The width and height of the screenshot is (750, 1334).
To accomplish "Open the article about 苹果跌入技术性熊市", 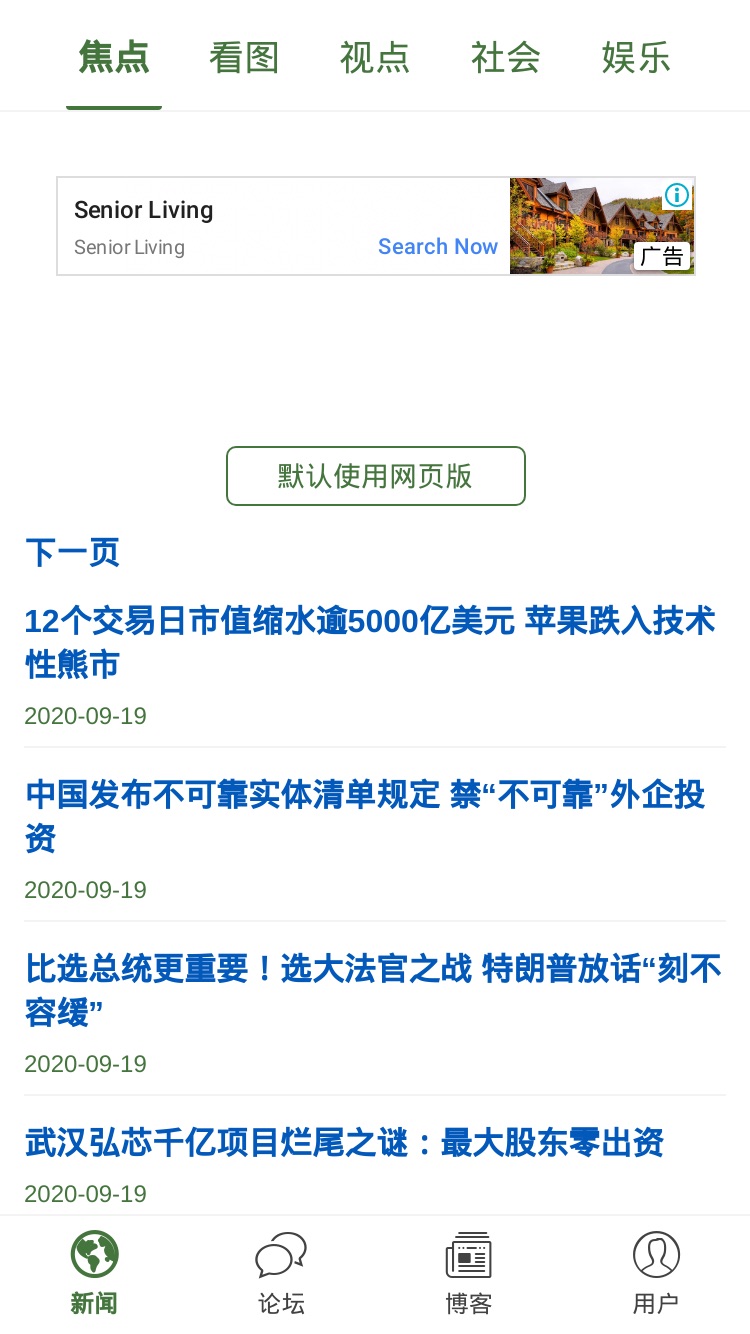I will [370, 643].
